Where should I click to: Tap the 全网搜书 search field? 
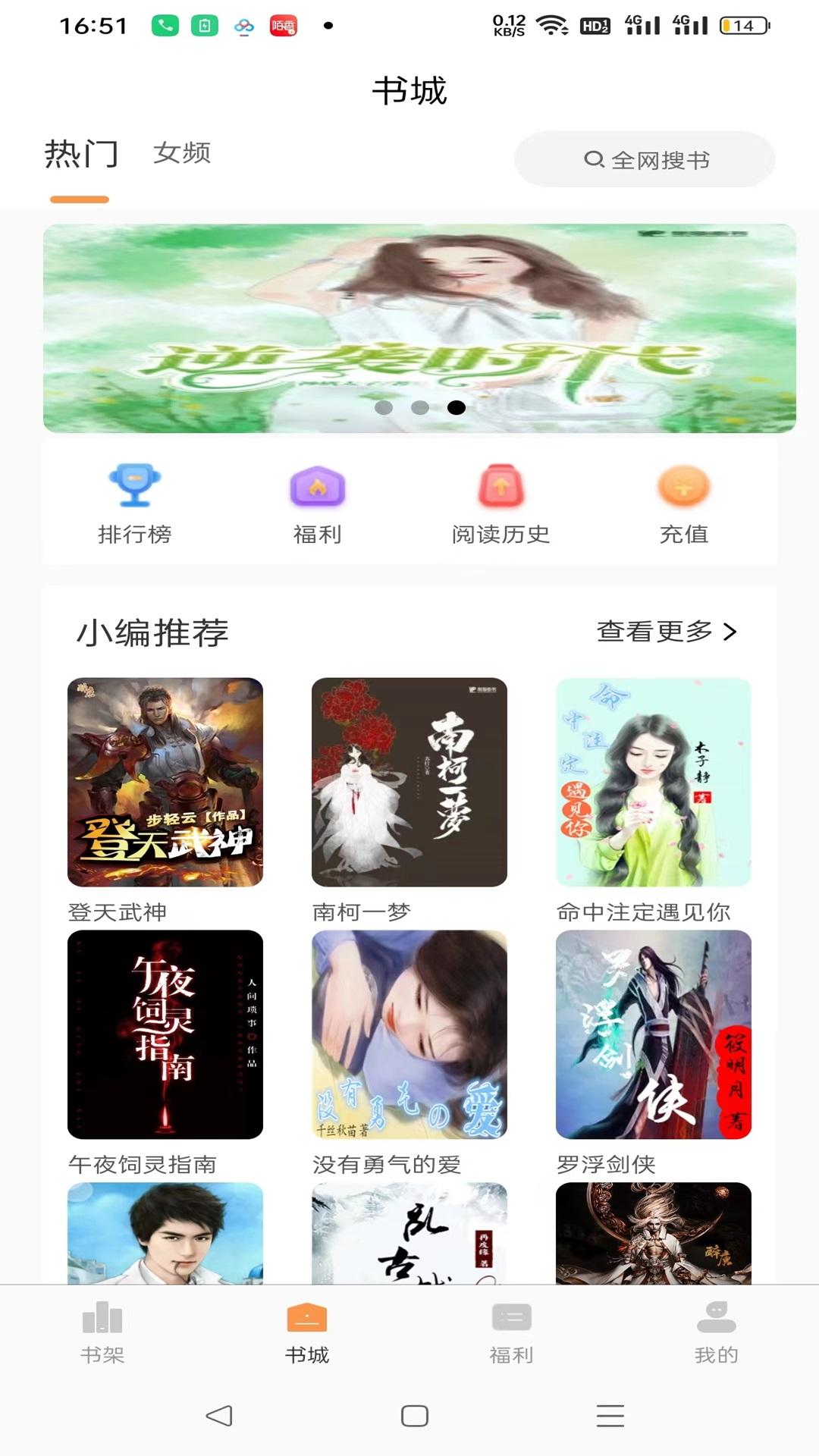643,158
